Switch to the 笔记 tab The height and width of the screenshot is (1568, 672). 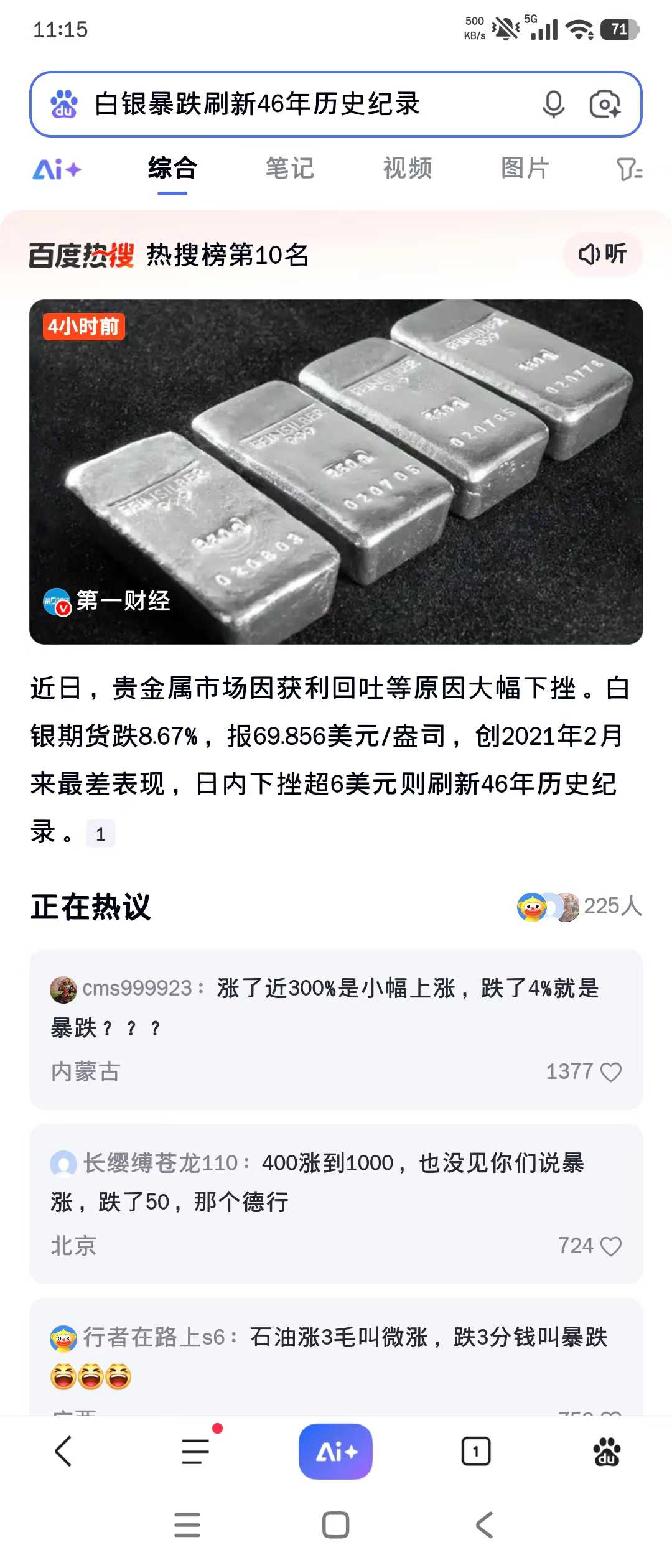coord(289,169)
